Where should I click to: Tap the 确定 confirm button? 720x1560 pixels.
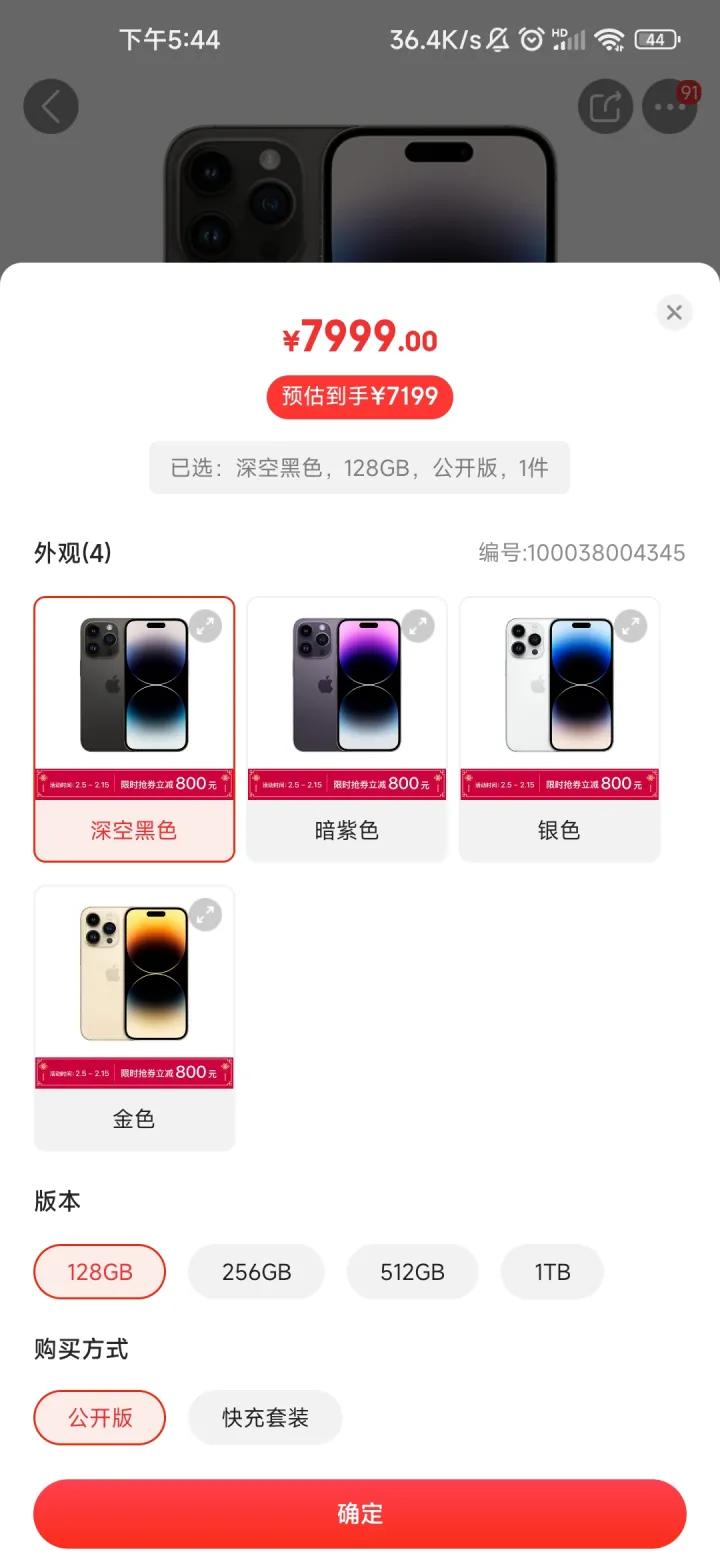click(x=359, y=1513)
